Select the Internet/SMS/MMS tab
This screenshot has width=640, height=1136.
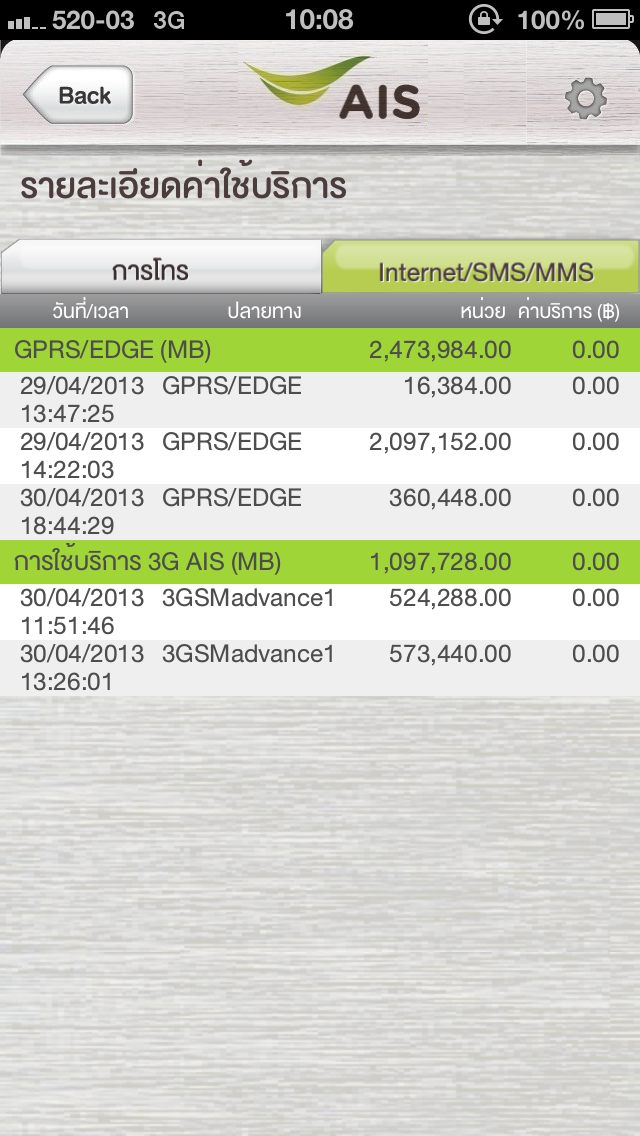481,267
